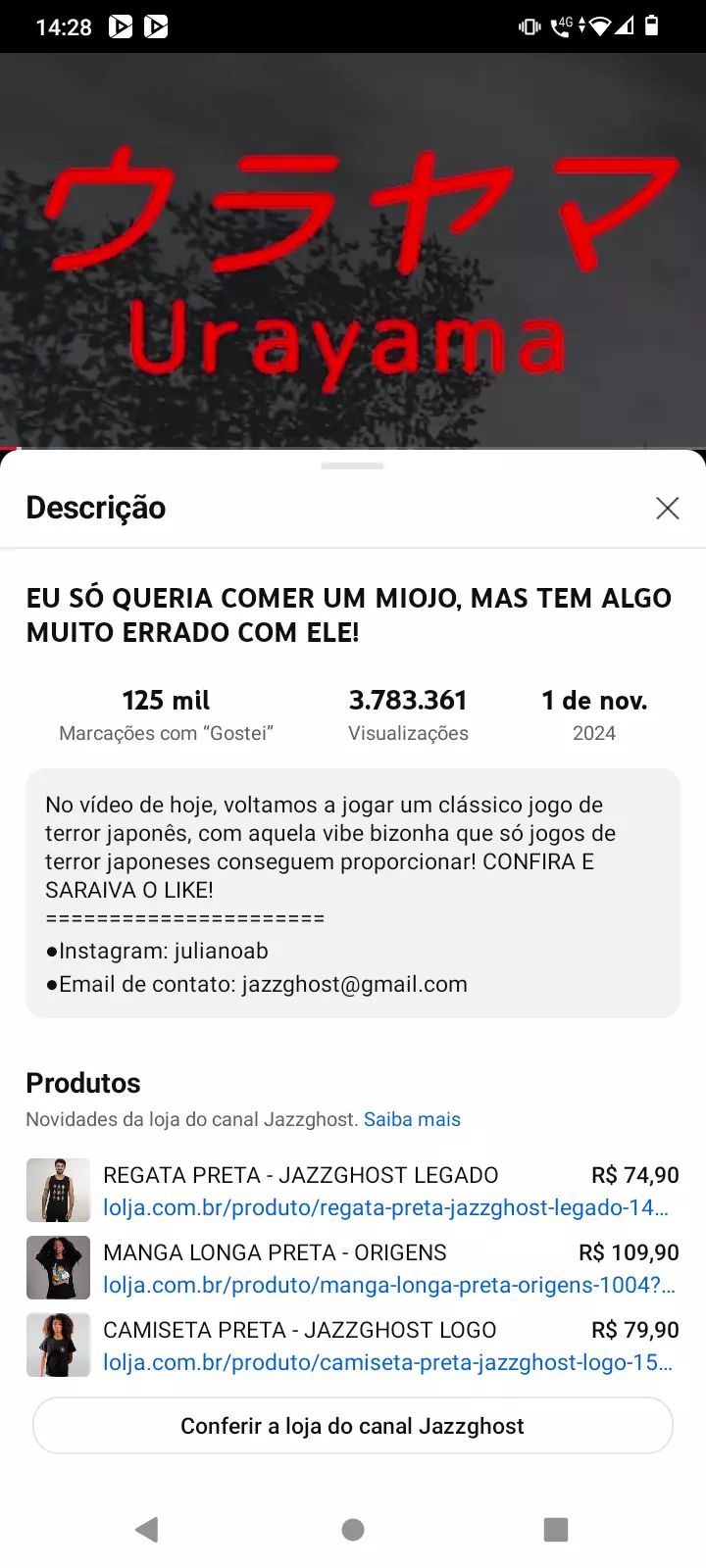Open the Camiseta Preta Jazzghost Logo product
Viewport: 706px width, 1568px height.
[353, 1346]
